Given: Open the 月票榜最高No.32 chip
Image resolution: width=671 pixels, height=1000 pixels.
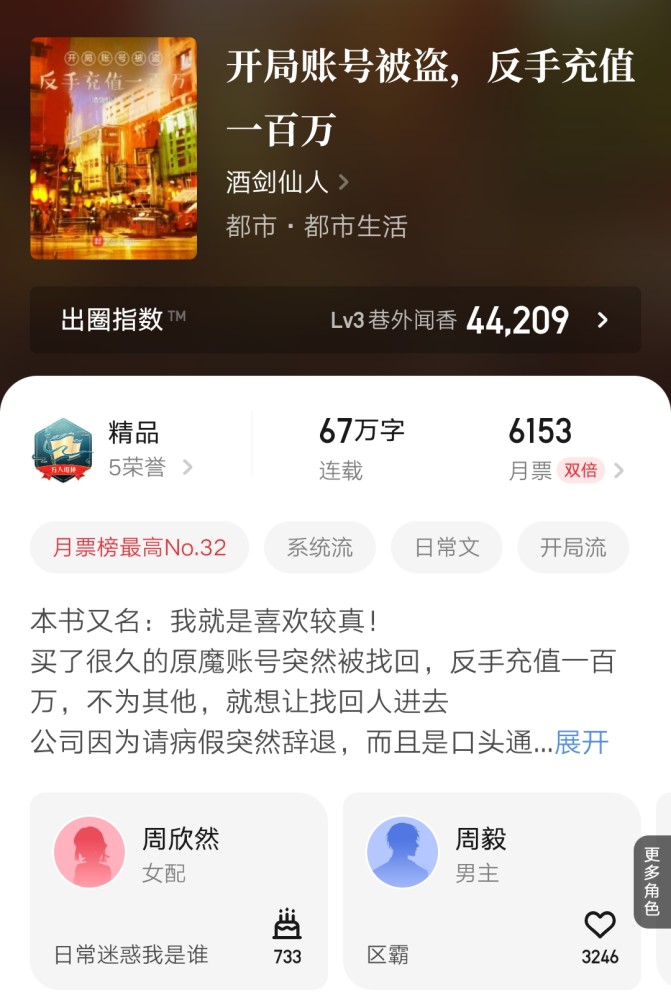Looking at the screenshot, I should tap(139, 548).
